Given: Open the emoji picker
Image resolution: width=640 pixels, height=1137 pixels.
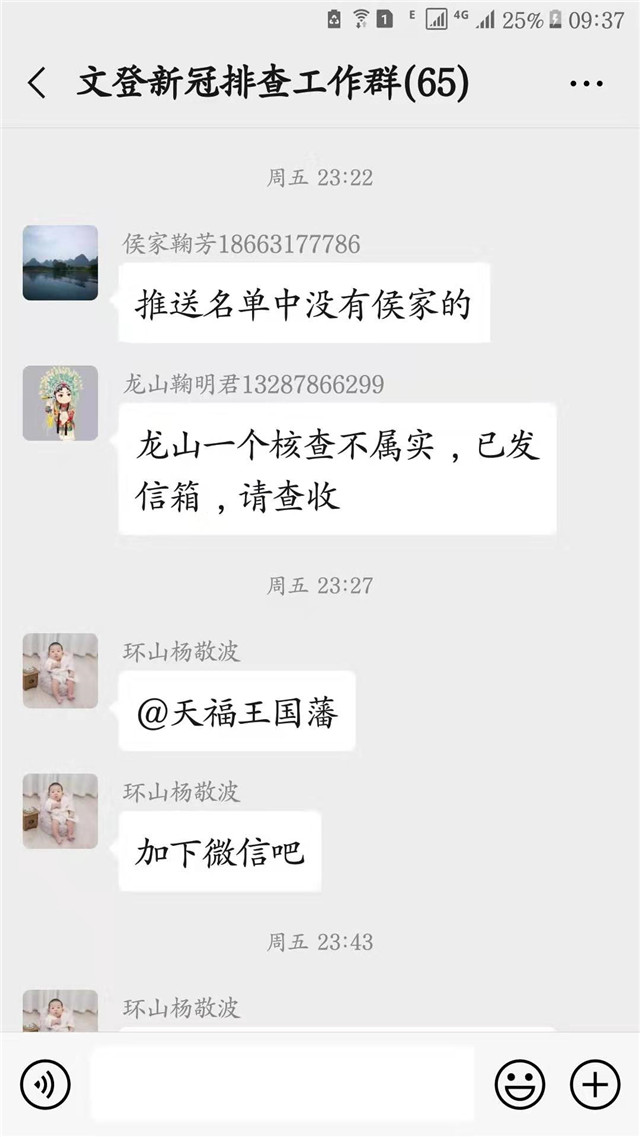Looking at the screenshot, I should pyautogui.click(x=520, y=1085).
